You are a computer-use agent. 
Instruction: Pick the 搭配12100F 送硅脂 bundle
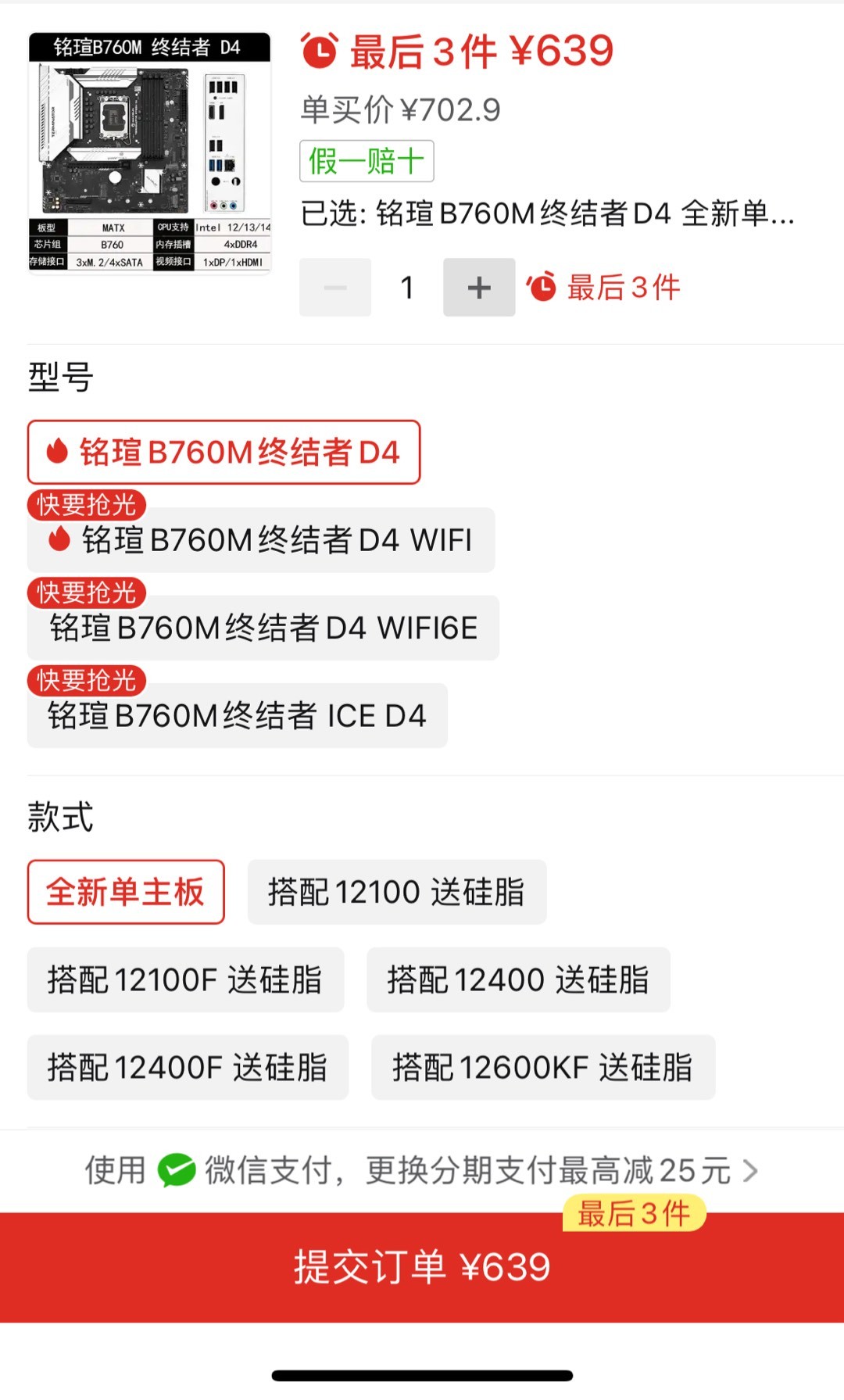(185, 979)
